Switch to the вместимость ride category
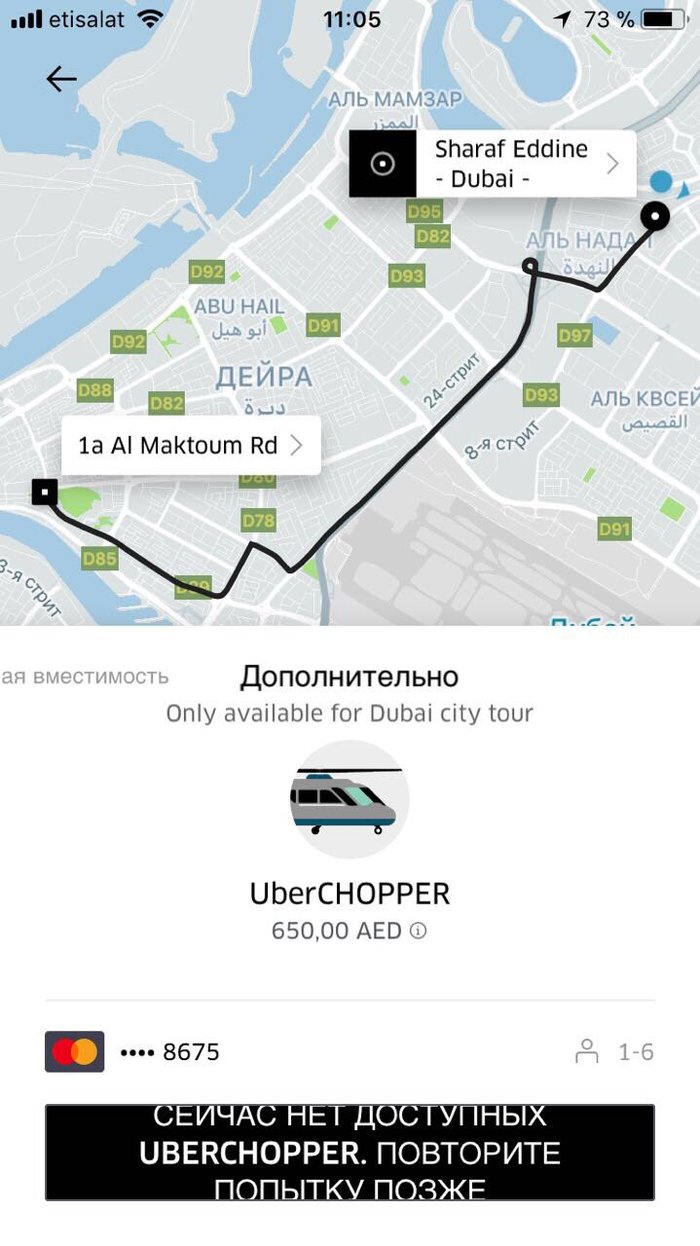Image resolution: width=700 pixels, height=1246 pixels. point(85,677)
